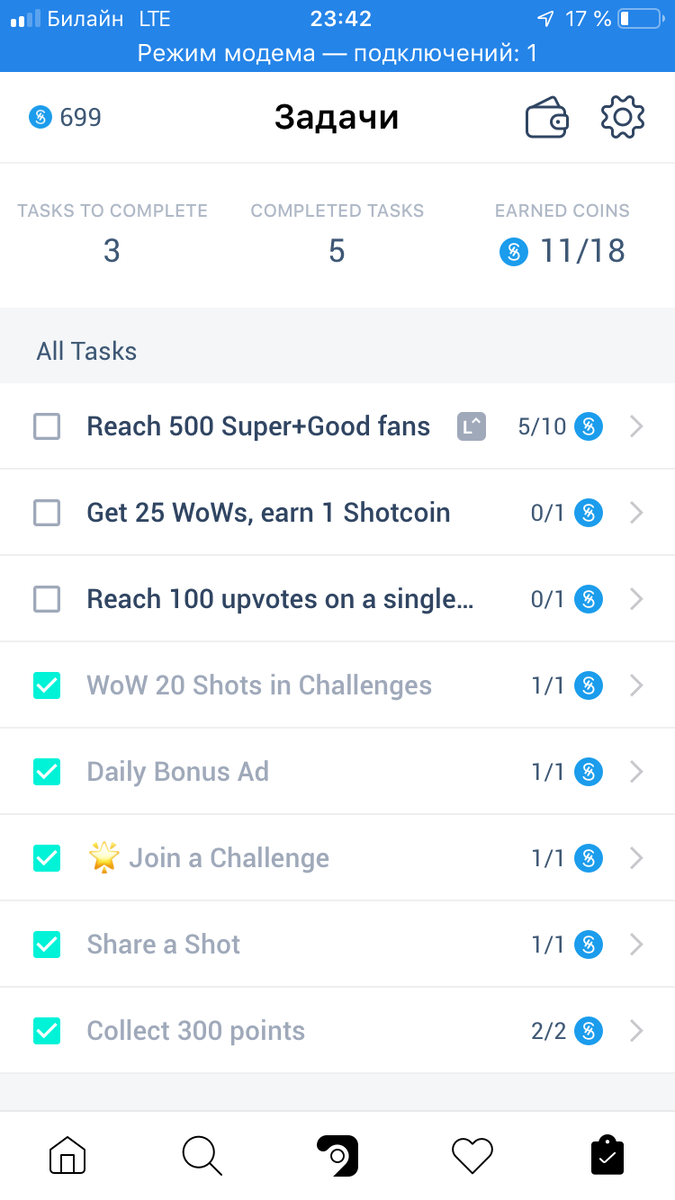The width and height of the screenshot is (675, 1200).
Task: Open the center camera tab
Action: coord(337,1156)
